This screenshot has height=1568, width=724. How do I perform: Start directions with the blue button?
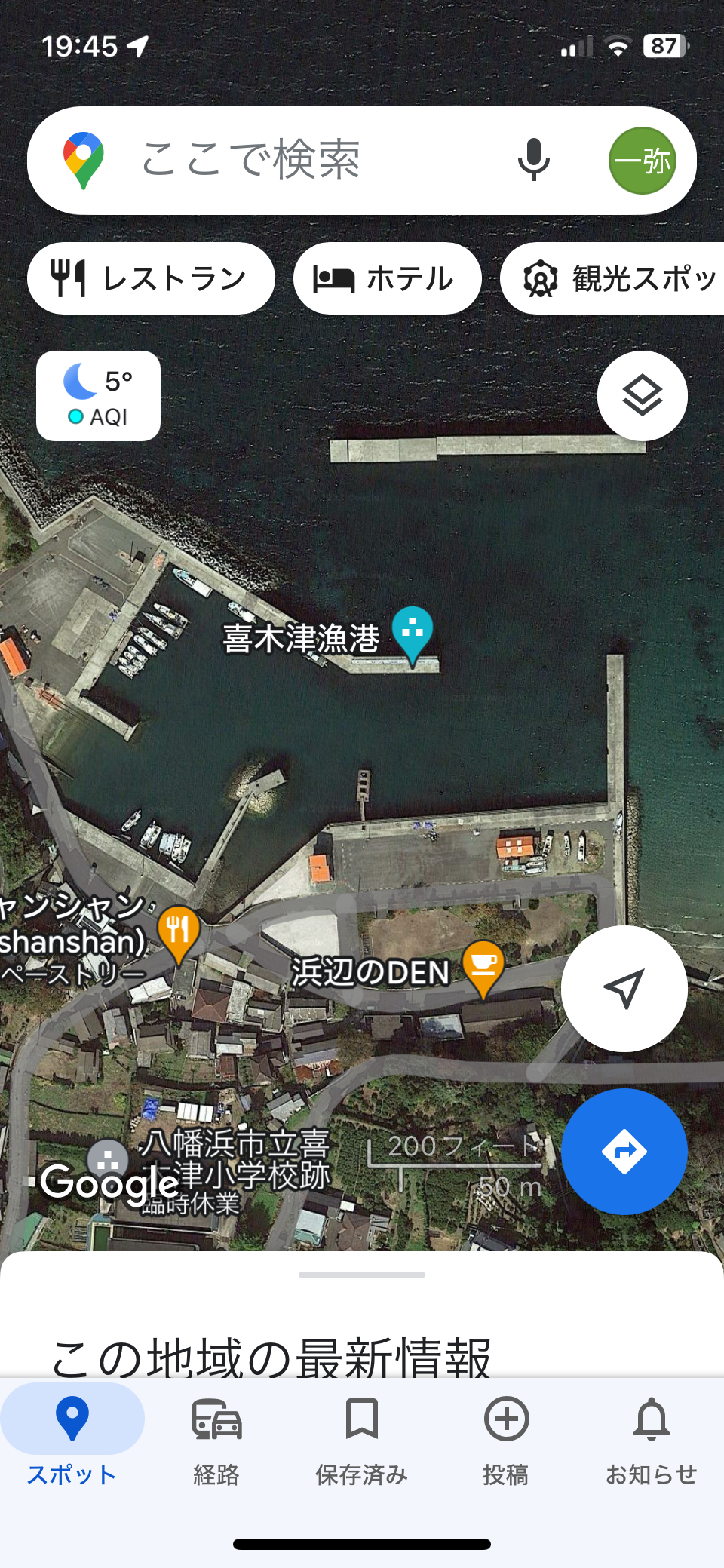(624, 1152)
